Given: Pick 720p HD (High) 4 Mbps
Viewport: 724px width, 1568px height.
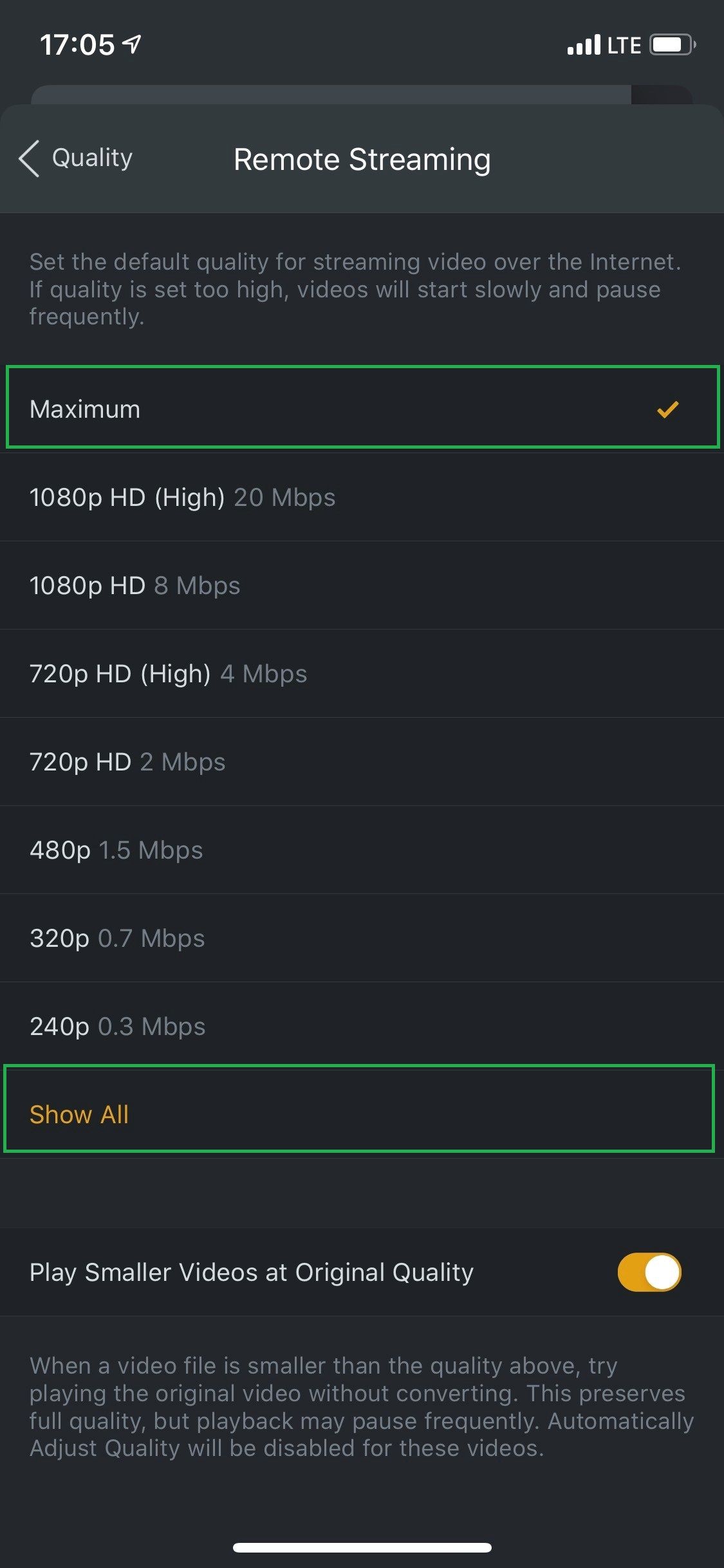Looking at the screenshot, I should pos(362,673).
